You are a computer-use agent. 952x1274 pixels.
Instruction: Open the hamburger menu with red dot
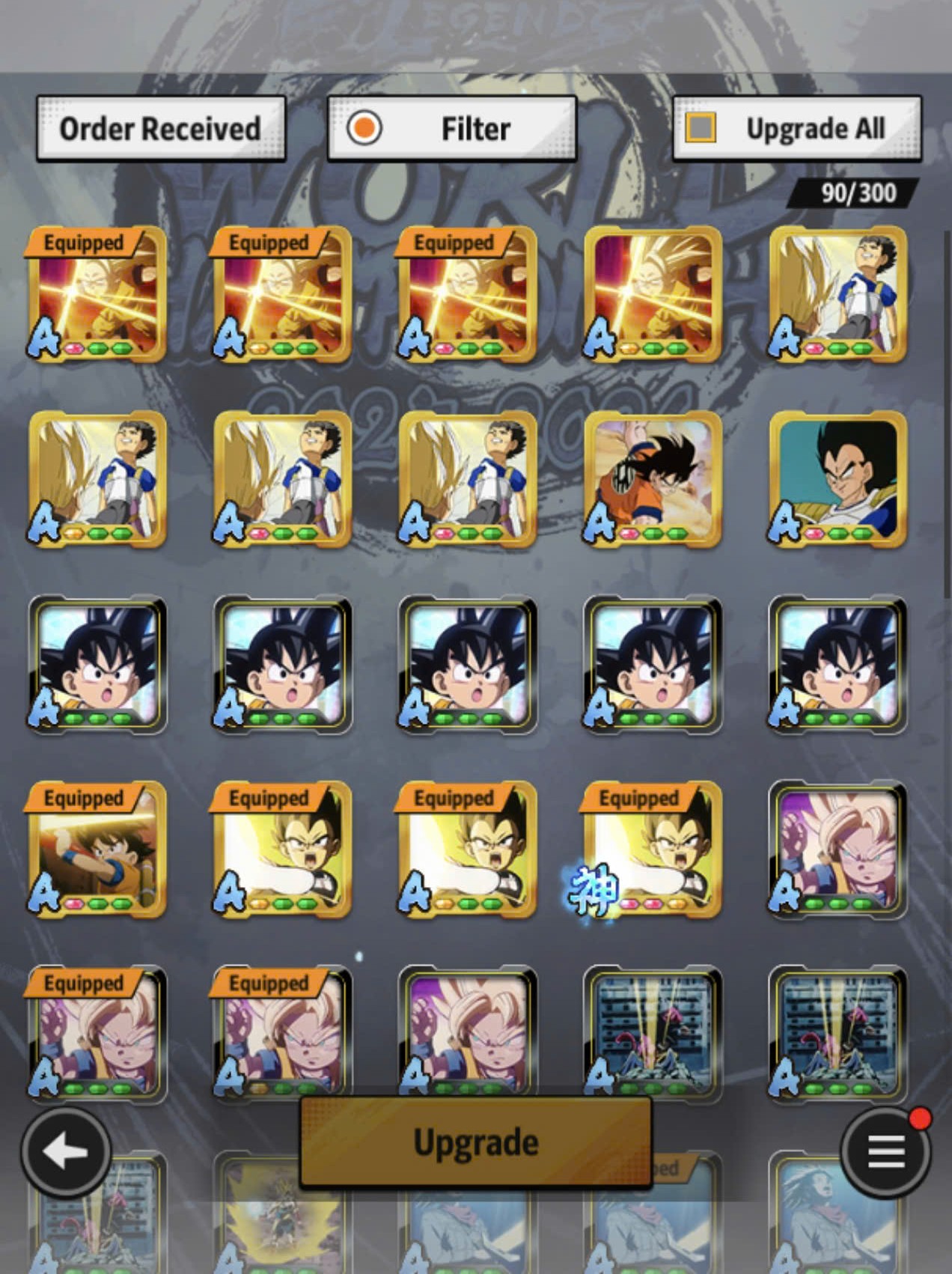(x=886, y=1152)
